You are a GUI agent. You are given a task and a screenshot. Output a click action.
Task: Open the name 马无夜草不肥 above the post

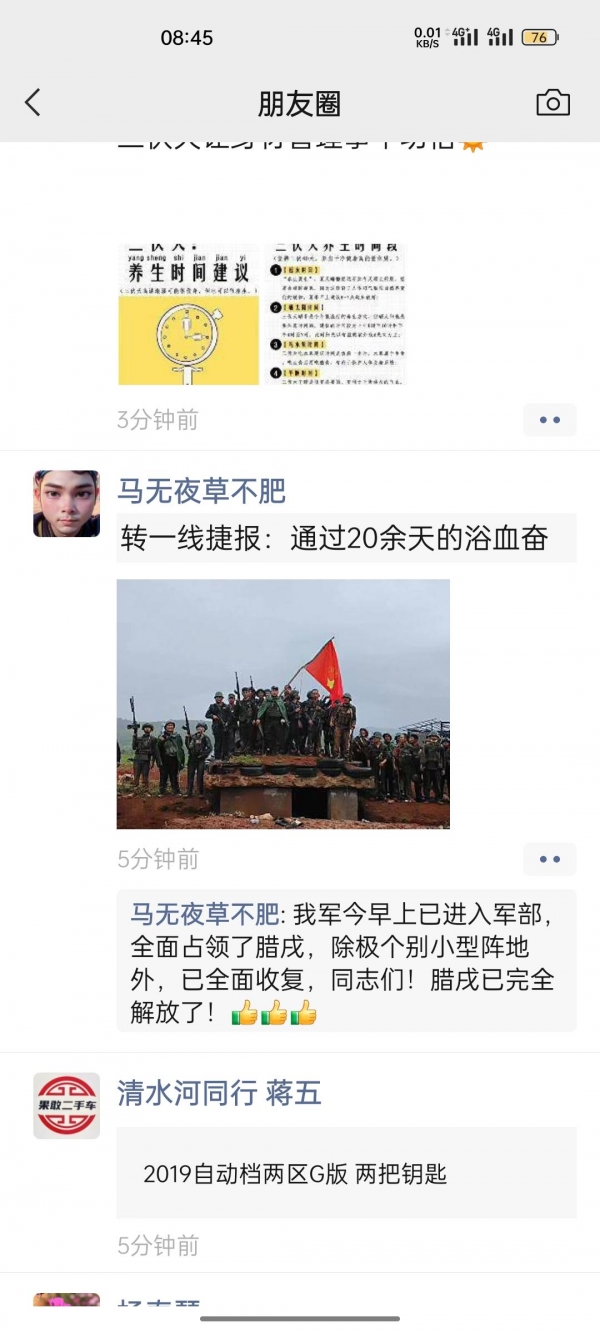coord(201,491)
